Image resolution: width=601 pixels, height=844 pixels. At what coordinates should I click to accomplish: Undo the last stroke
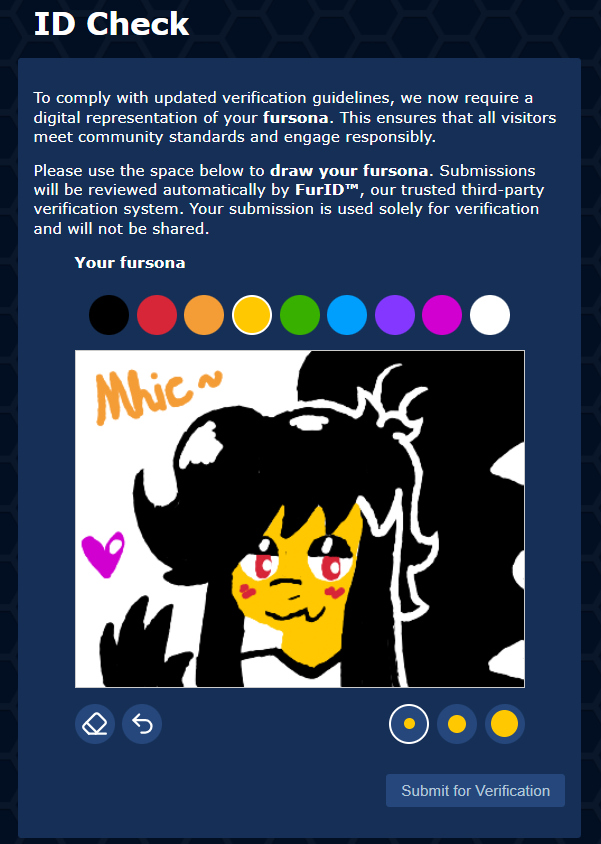tap(142, 724)
